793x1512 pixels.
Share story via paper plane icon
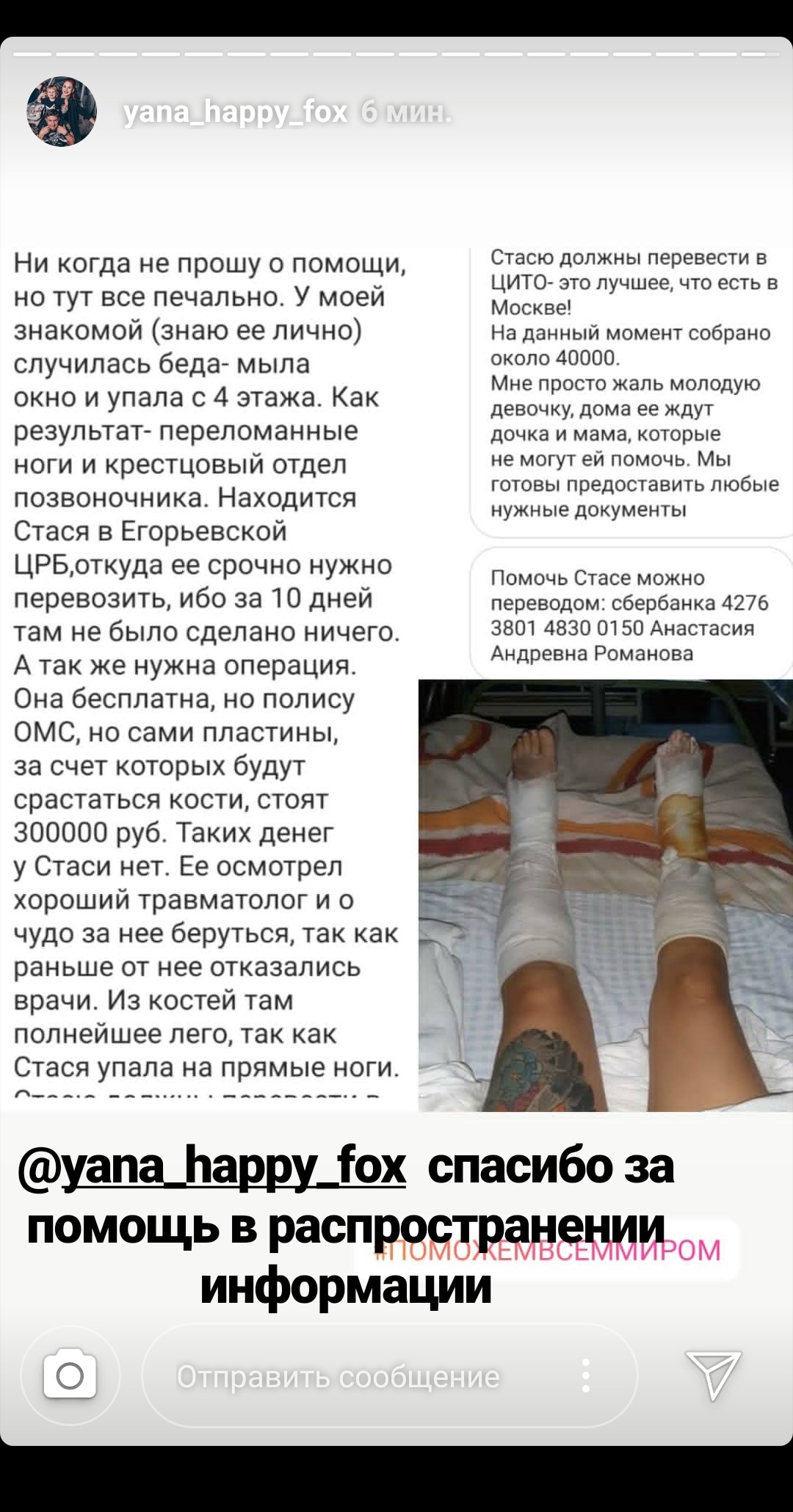tap(713, 1375)
